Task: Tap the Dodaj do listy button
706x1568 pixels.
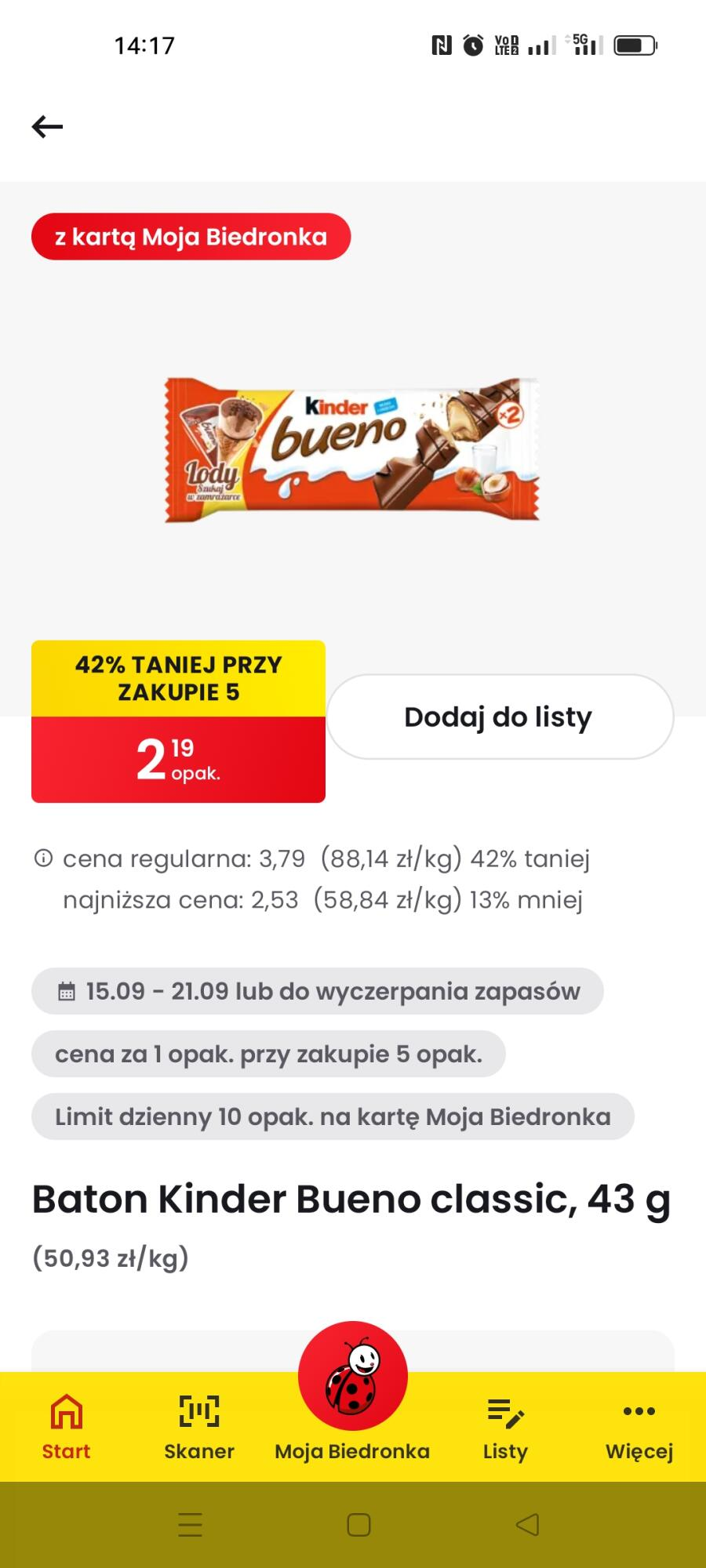Action: (500, 717)
